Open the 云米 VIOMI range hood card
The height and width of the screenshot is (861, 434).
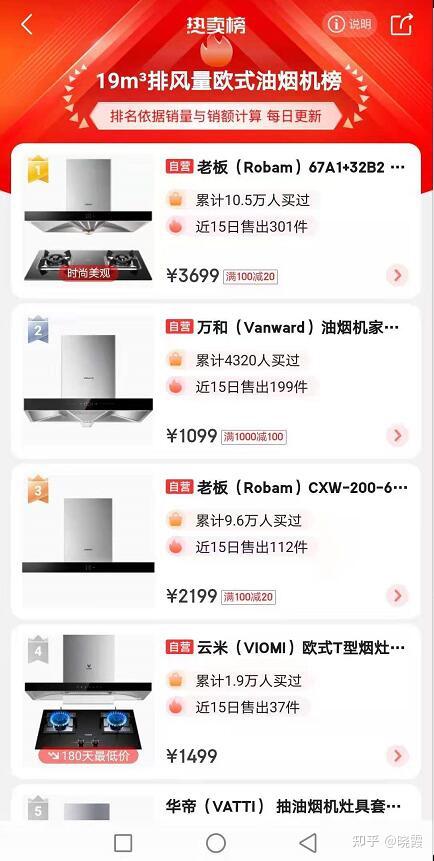coord(216,702)
